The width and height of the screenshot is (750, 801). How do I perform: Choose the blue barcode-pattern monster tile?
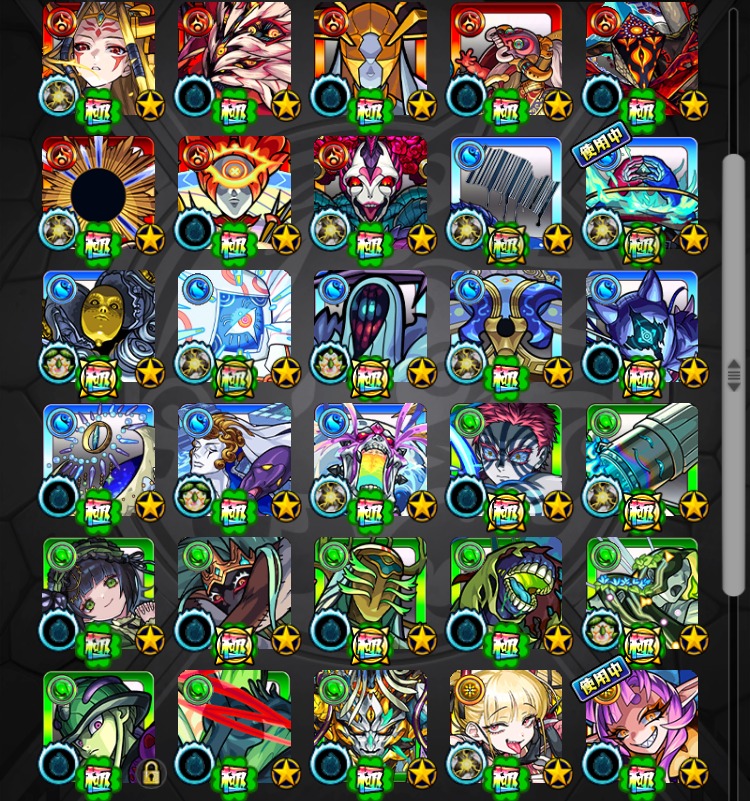506,192
